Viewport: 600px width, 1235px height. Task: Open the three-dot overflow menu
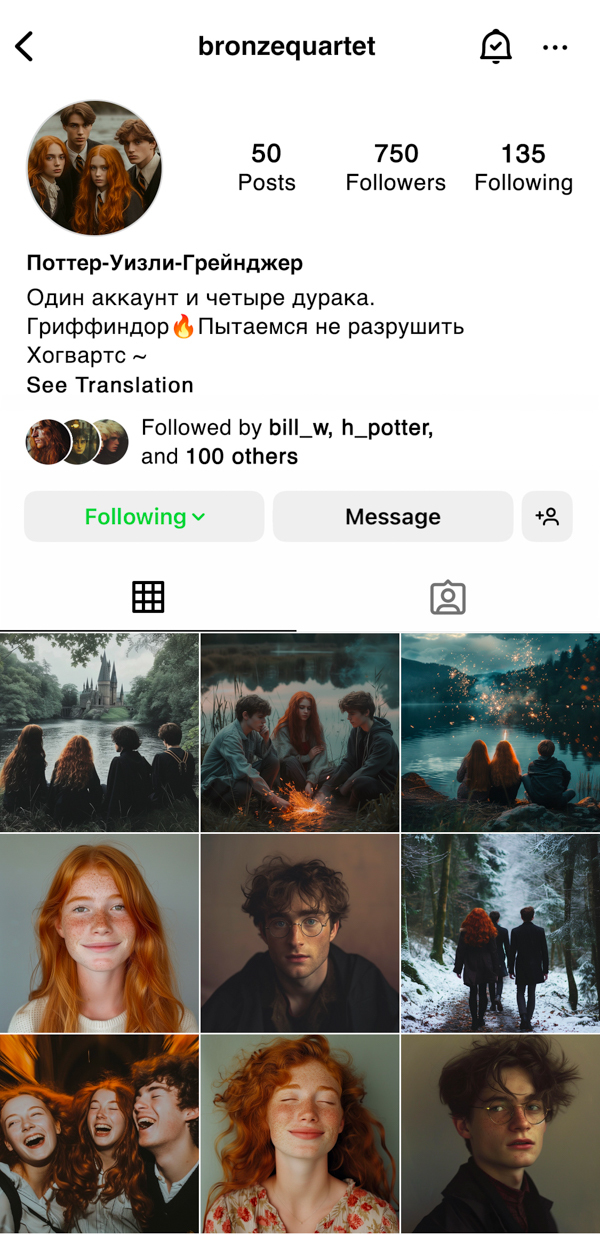[x=555, y=47]
